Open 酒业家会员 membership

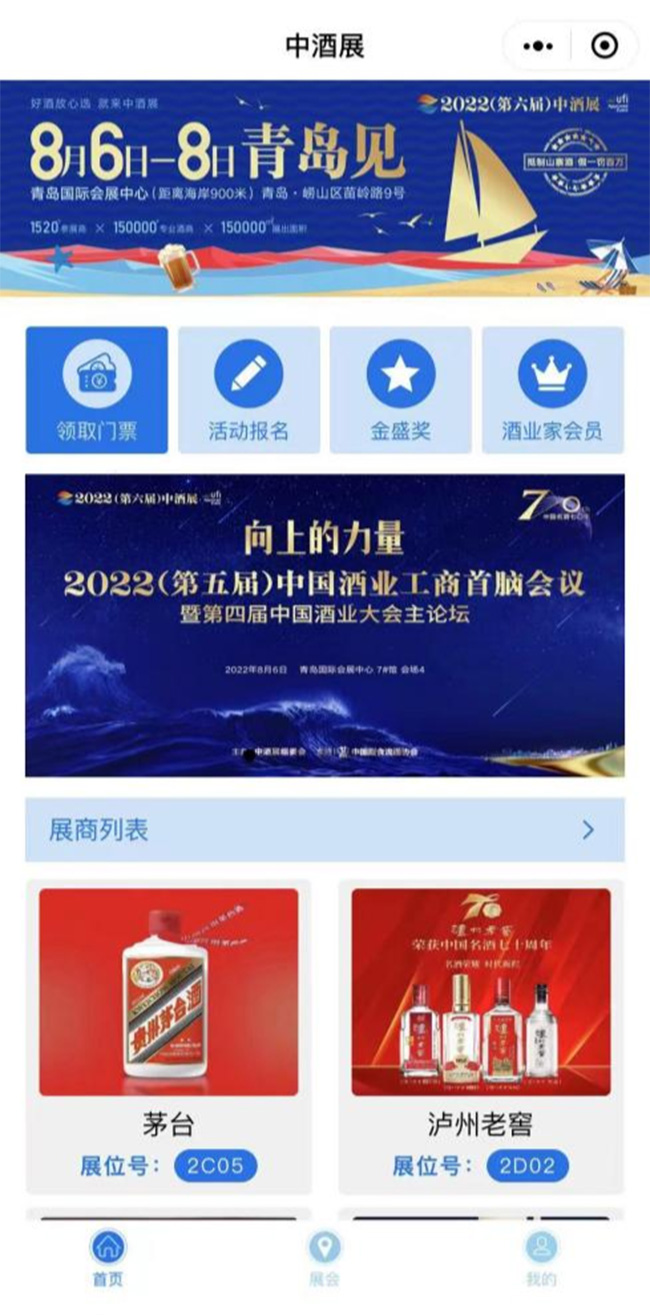pos(553,390)
